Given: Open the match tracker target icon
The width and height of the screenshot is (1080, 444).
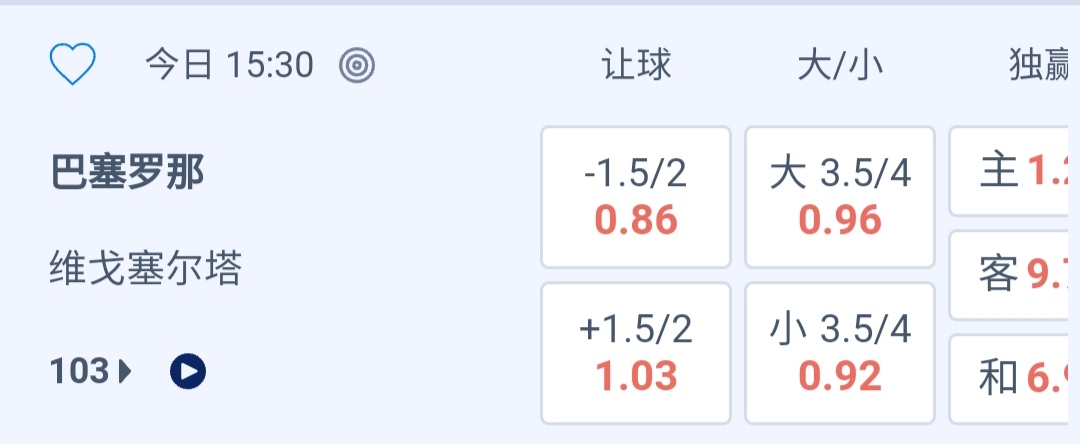Looking at the screenshot, I should tap(357, 66).
